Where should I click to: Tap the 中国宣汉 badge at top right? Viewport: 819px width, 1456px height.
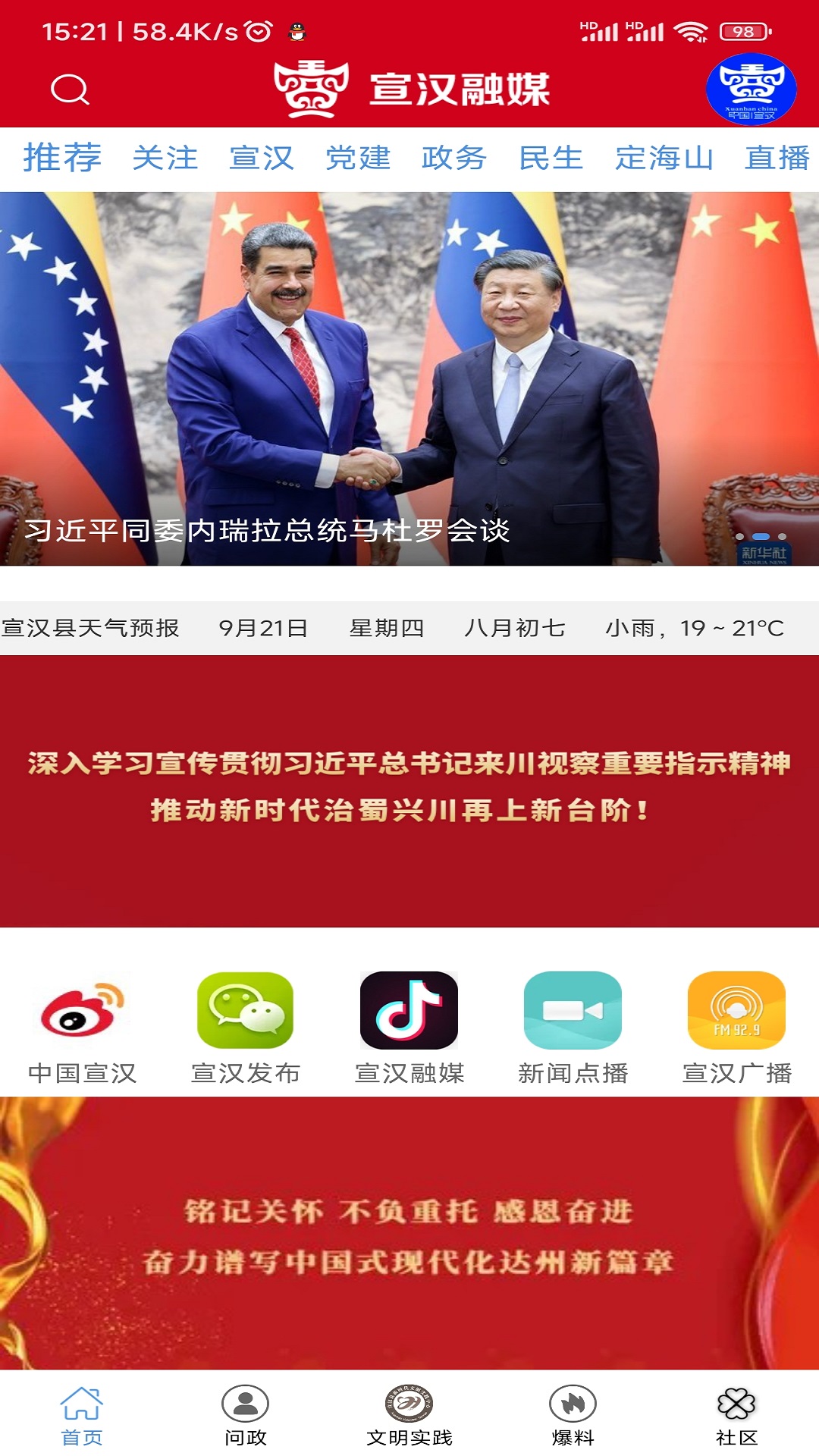click(750, 89)
